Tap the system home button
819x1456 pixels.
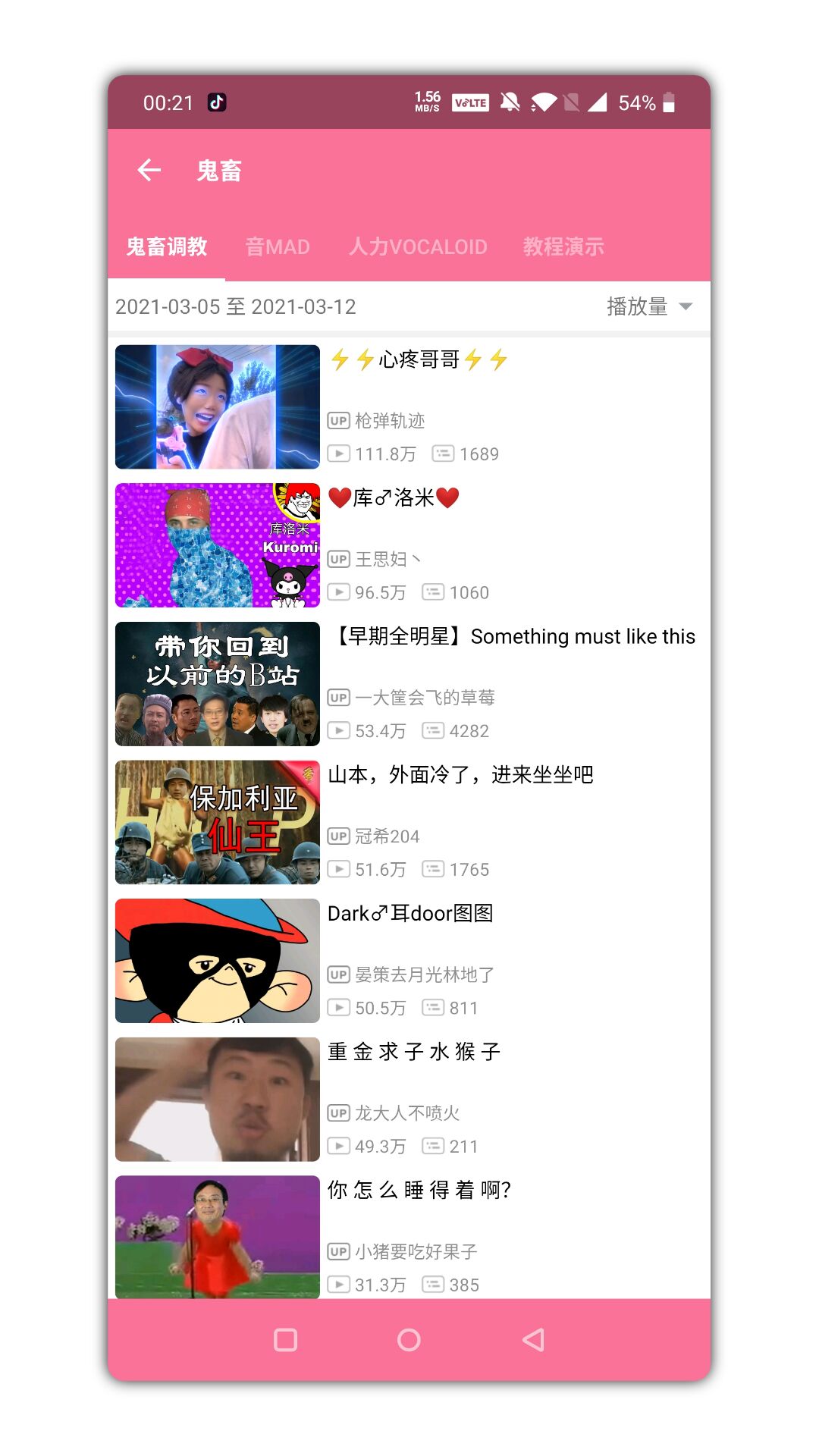pyautogui.click(x=409, y=1340)
